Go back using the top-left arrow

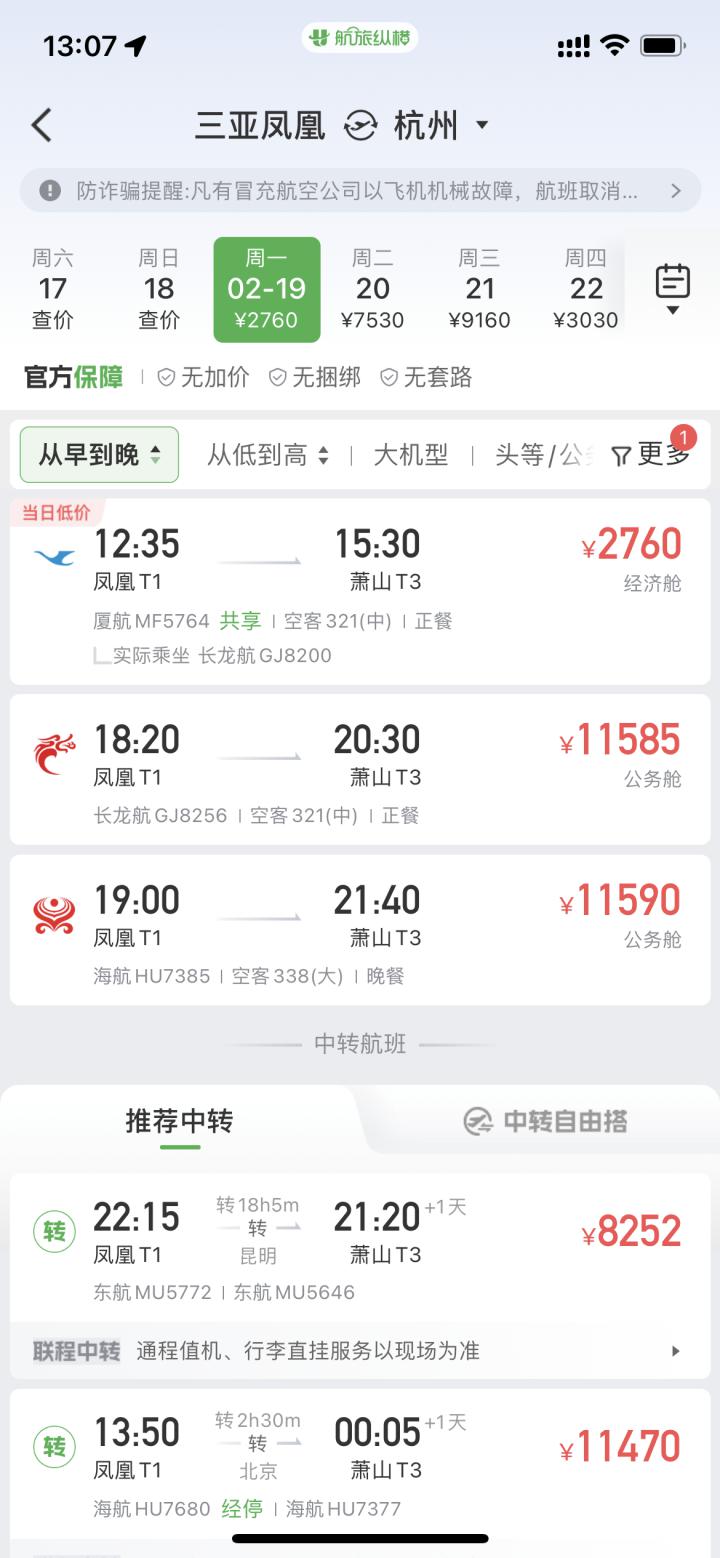click(x=41, y=126)
